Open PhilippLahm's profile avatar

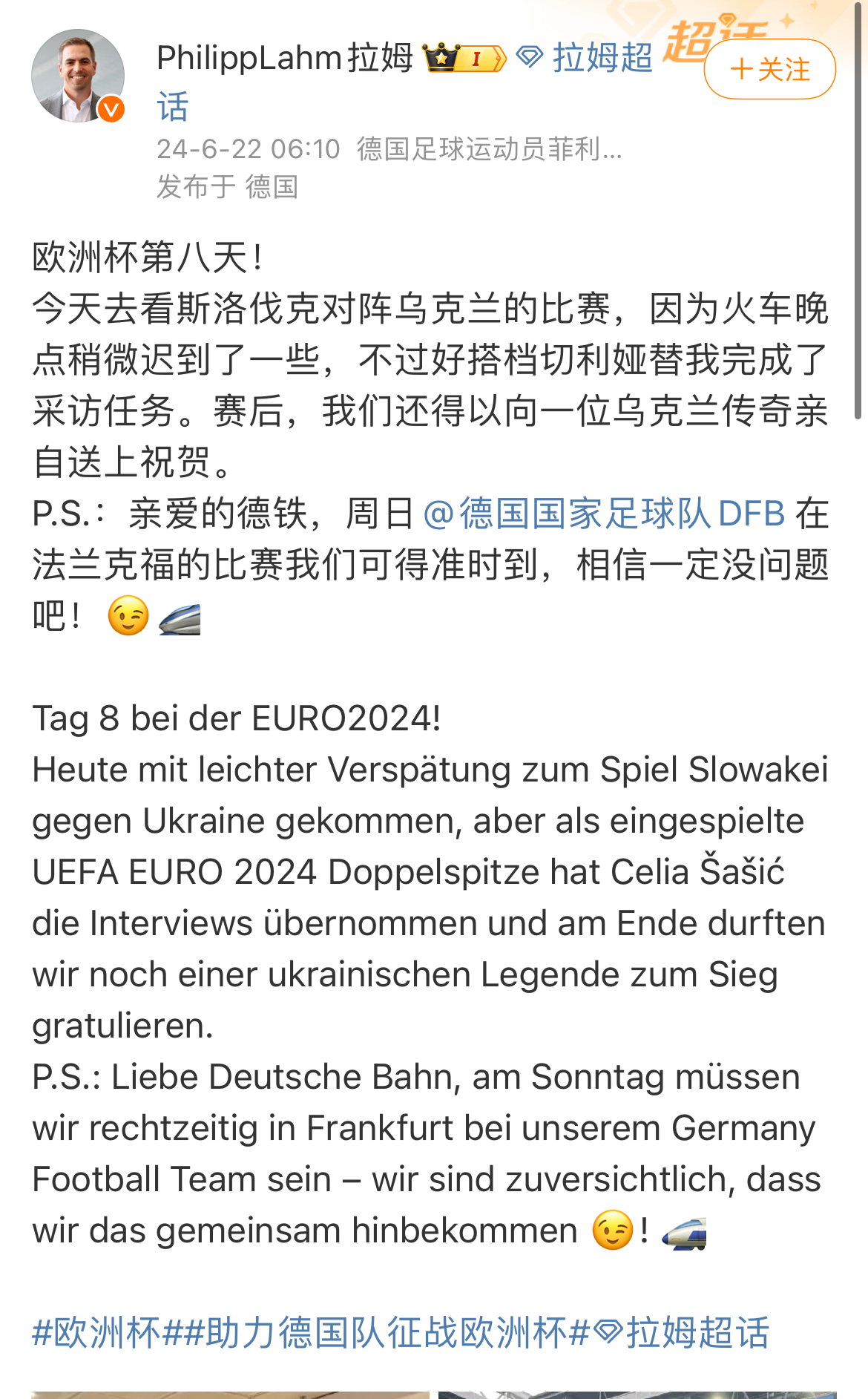coord(78,76)
